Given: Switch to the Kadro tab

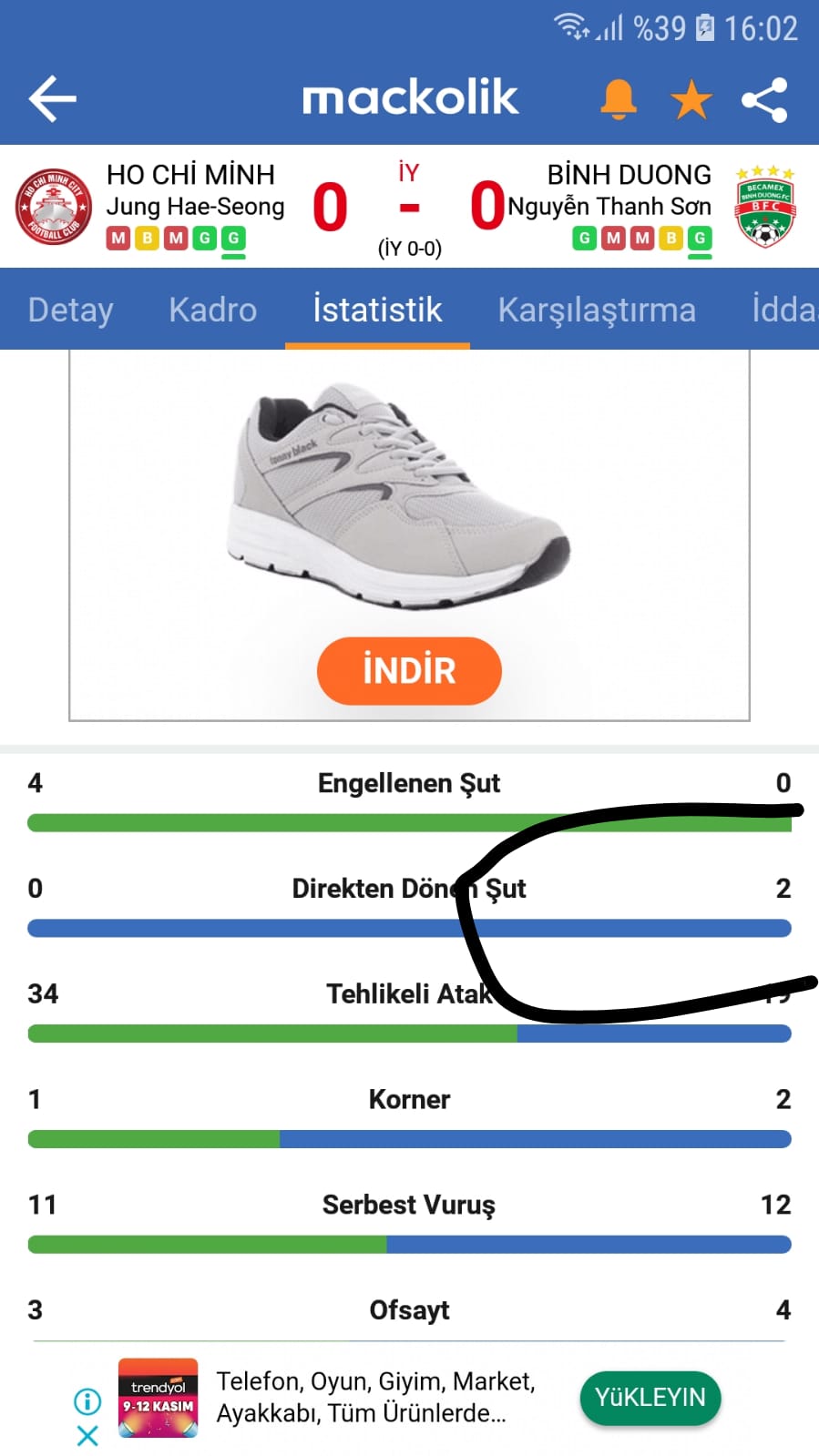Looking at the screenshot, I should tap(212, 310).
